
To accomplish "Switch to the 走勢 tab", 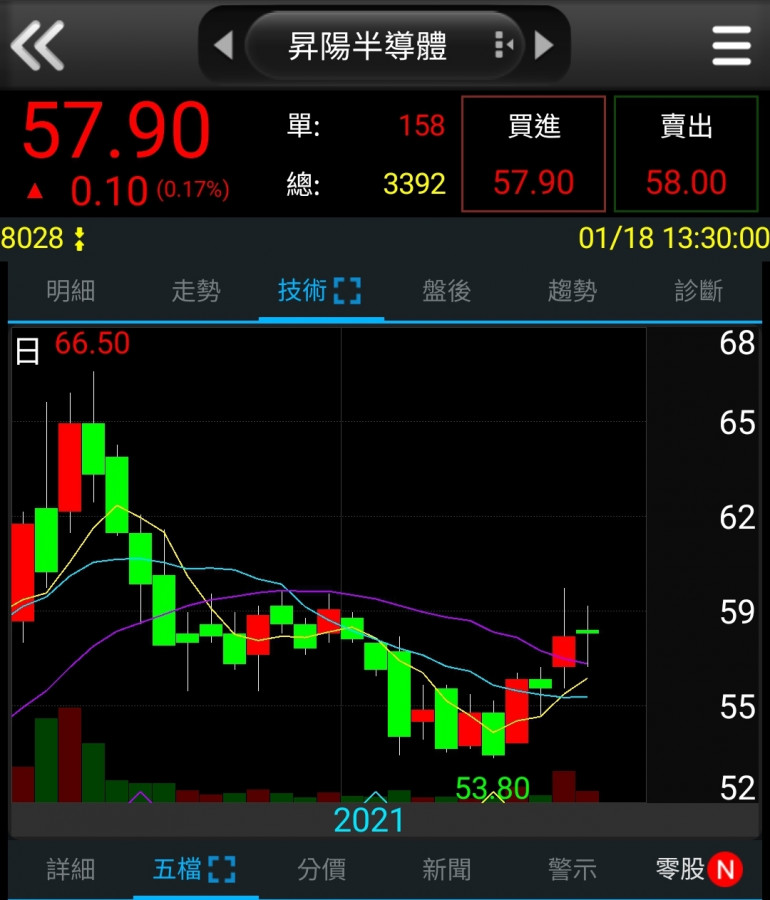I will (196, 291).
